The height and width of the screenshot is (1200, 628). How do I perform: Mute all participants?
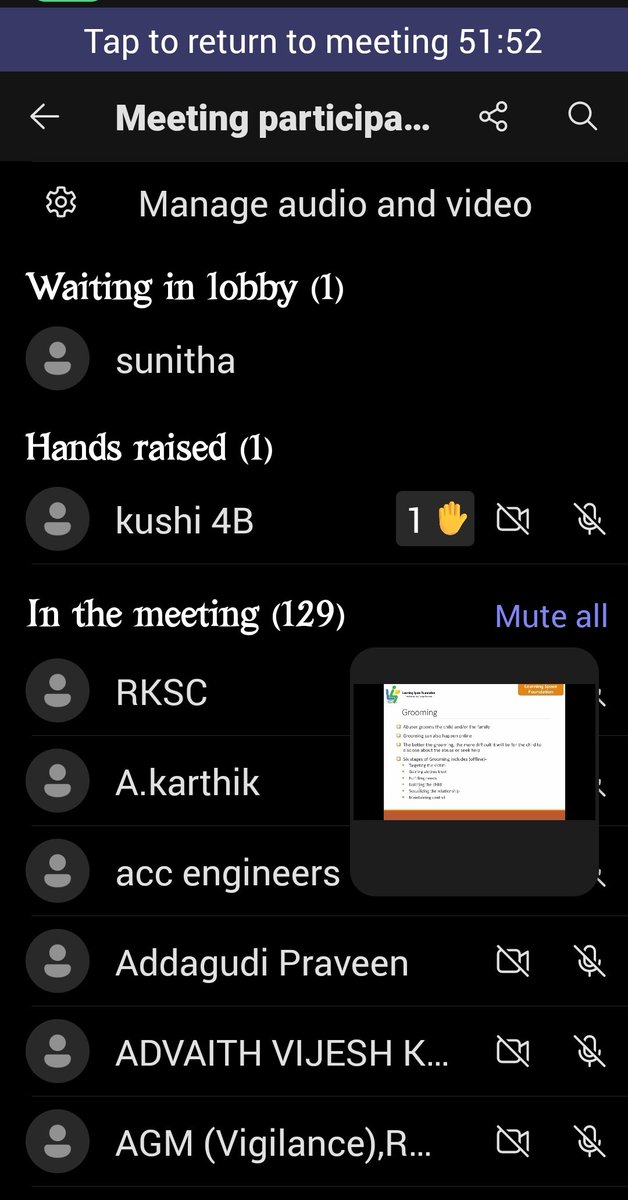click(x=551, y=615)
